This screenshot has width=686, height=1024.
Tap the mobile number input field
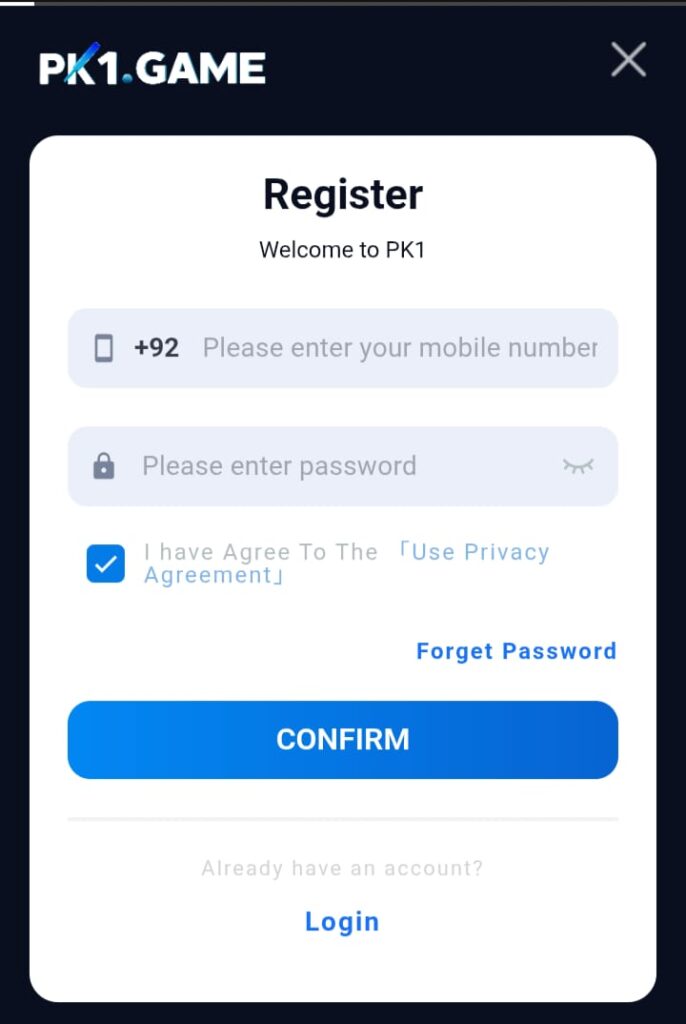[x=400, y=348]
